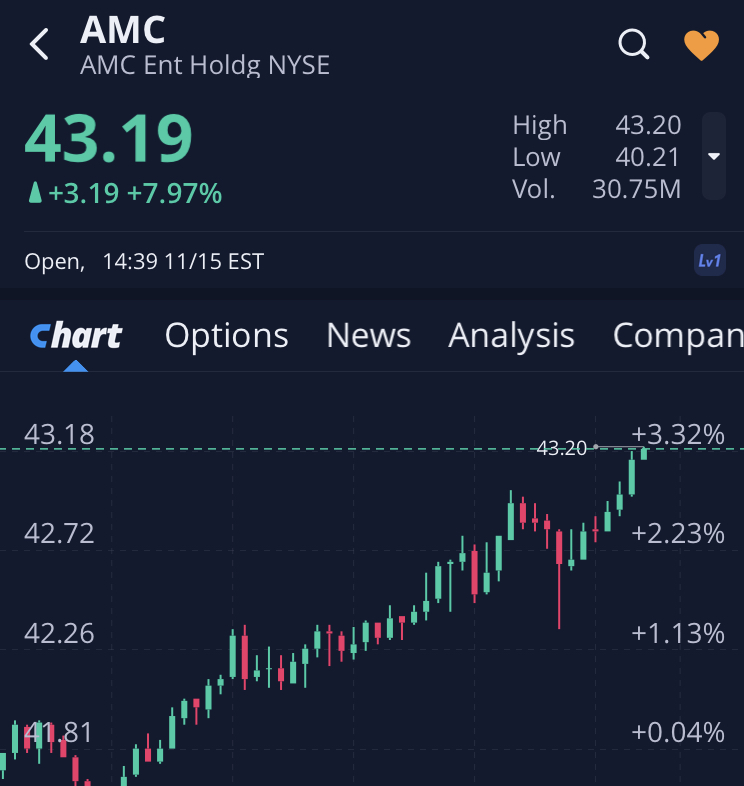Screen dimensions: 744x786
Task: Open the search magnifier icon
Action: pyautogui.click(x=634, y=44)
